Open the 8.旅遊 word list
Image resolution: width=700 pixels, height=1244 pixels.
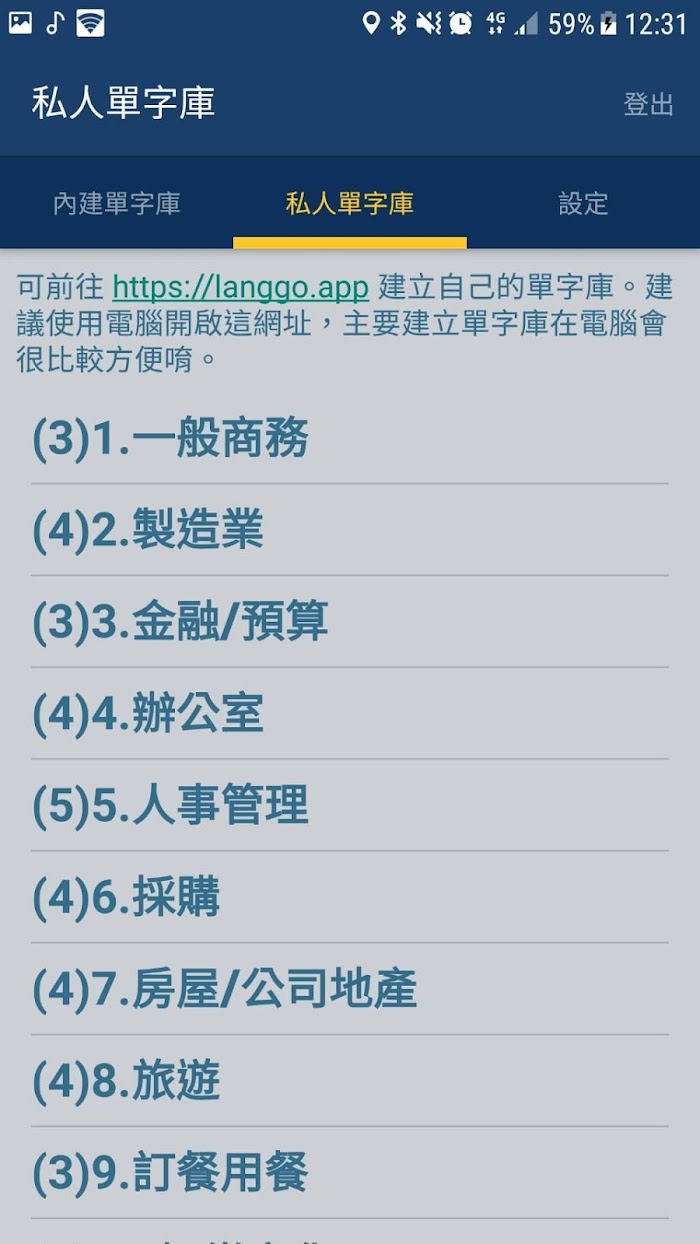[350, 1081]
